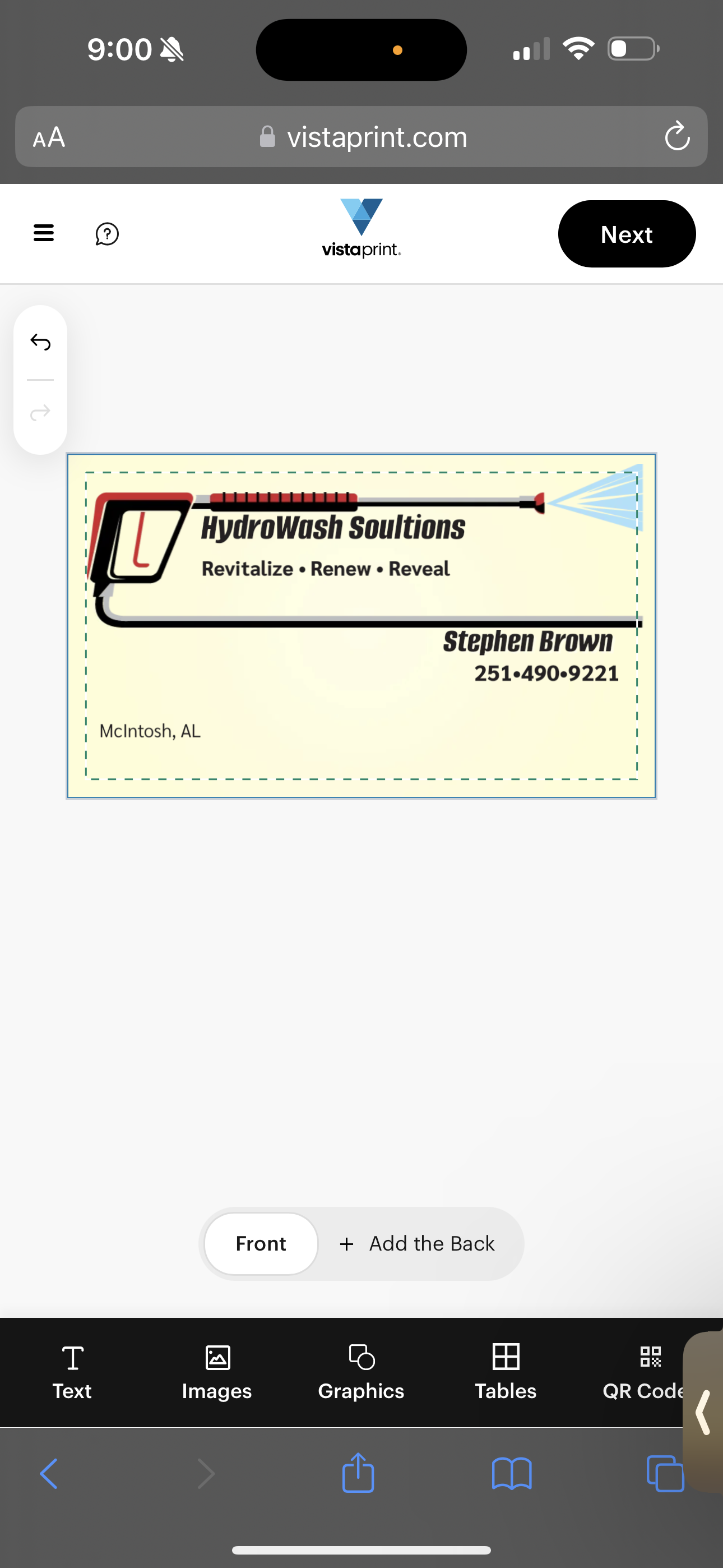Select the McIntosh, AL address text
This screenshot has width=723, height=1568.
(150, 731)
